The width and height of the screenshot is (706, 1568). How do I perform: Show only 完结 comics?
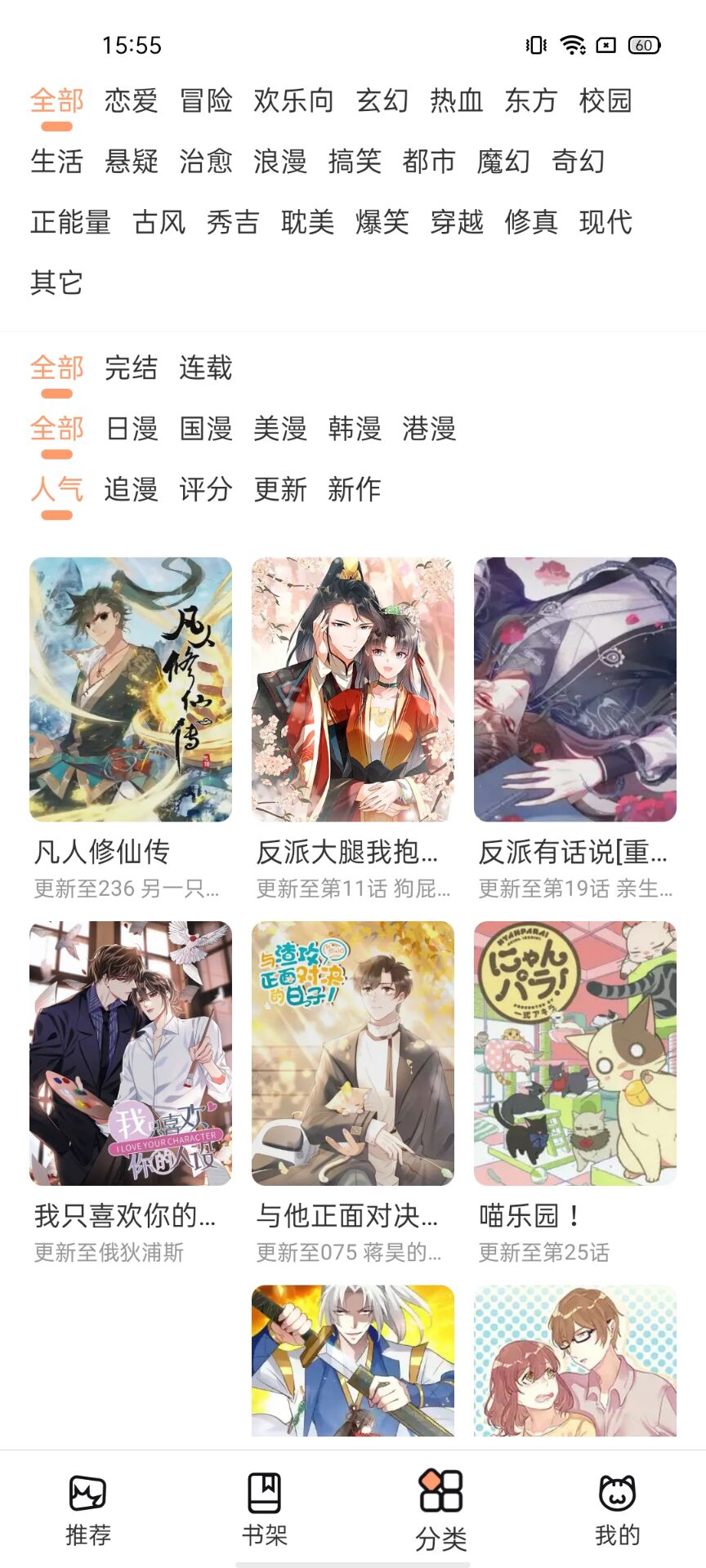tap(131, 368)
